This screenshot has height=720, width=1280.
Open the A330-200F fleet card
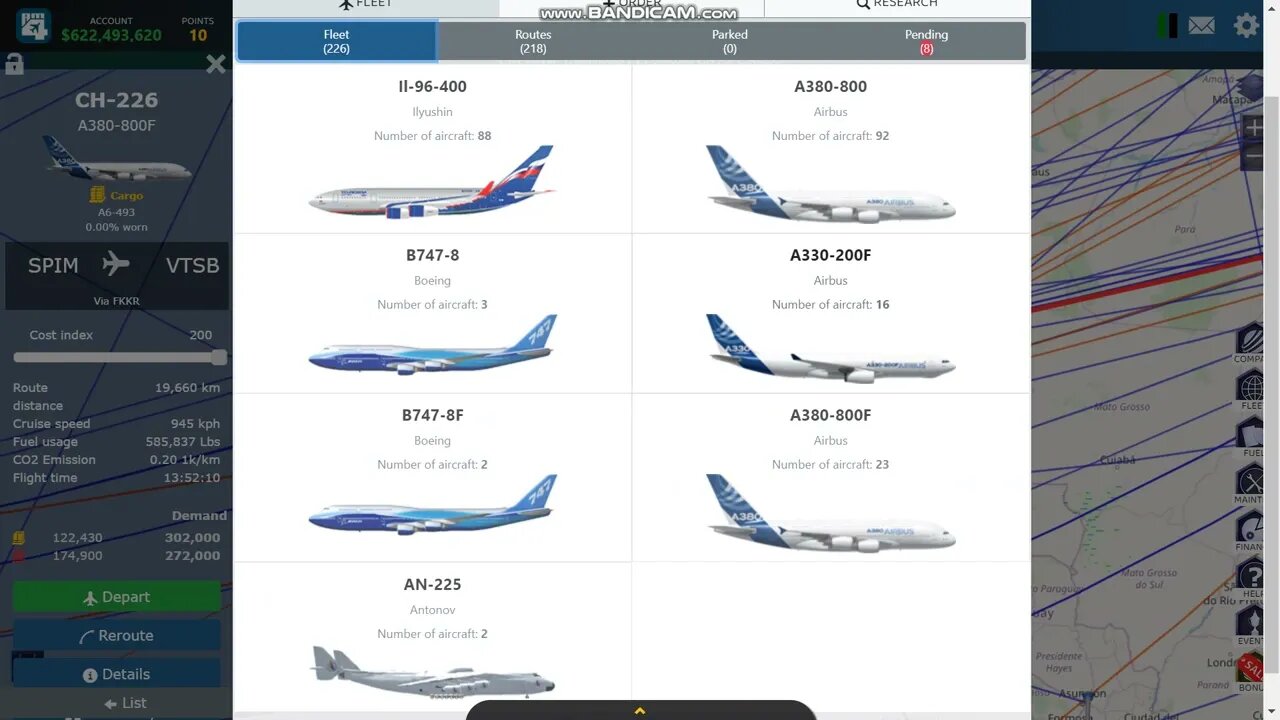click(830, 315)
